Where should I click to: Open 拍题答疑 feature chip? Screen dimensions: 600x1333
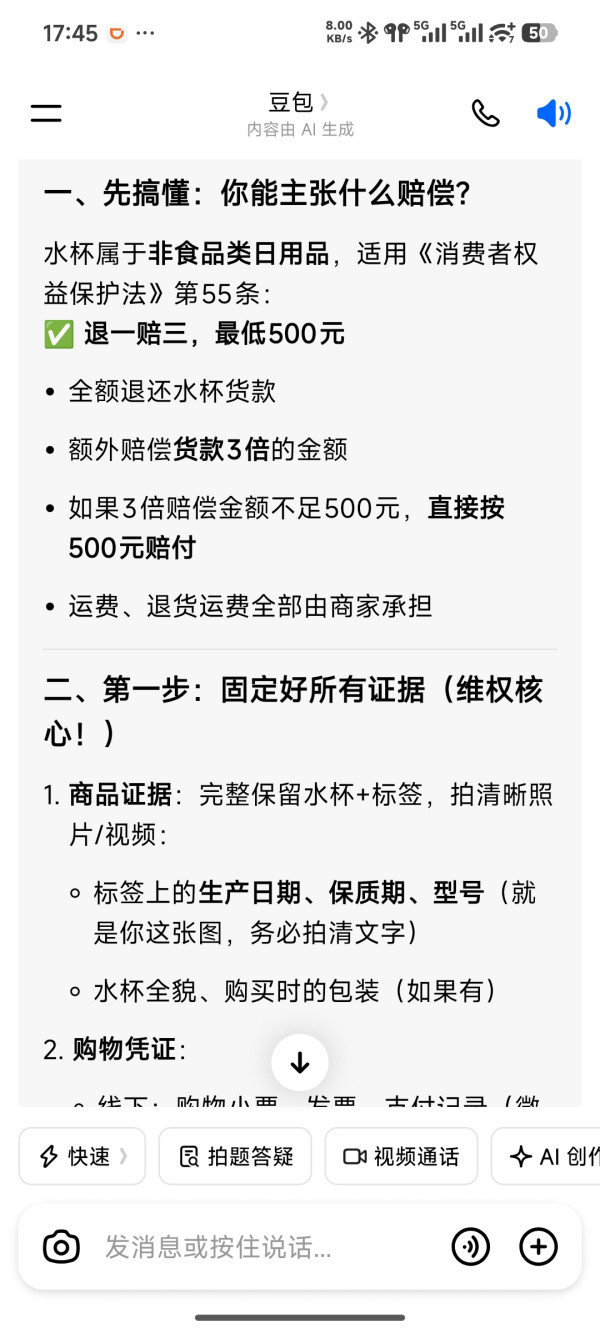click(x=235, y=1156)
